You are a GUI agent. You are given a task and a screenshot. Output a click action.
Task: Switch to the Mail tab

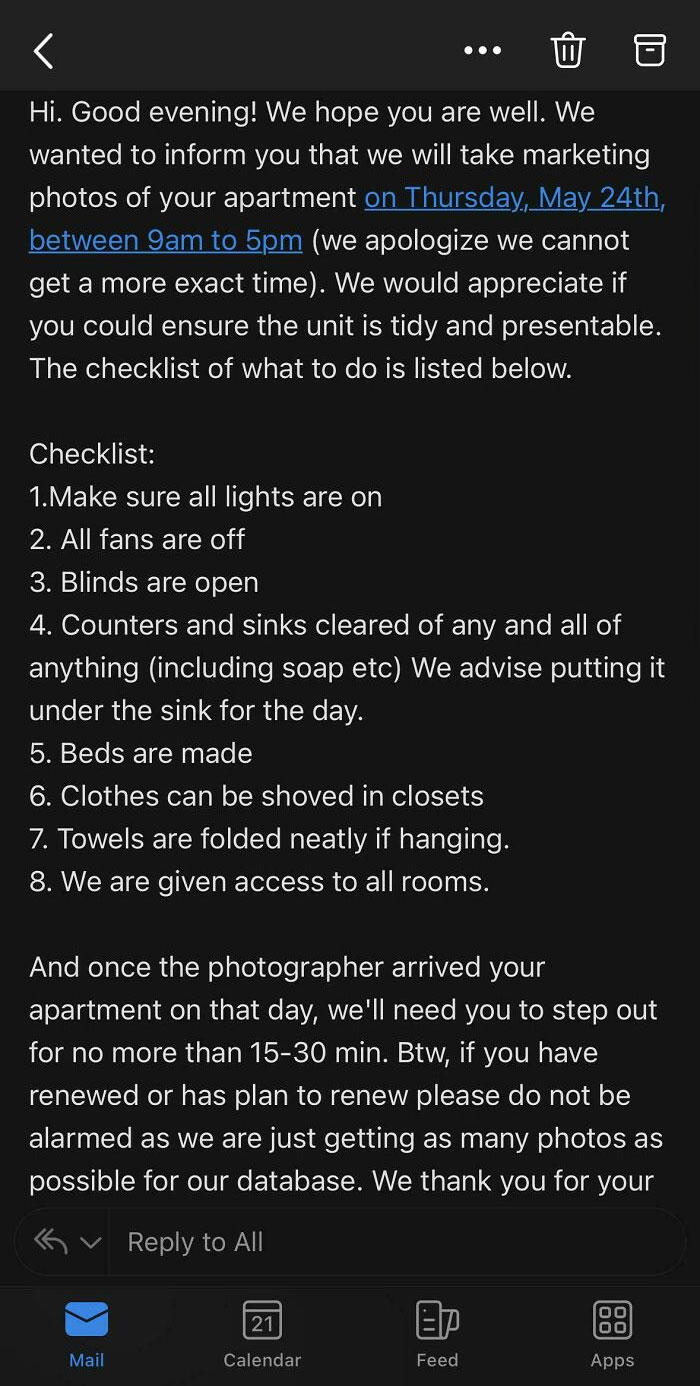(86, 1333)
